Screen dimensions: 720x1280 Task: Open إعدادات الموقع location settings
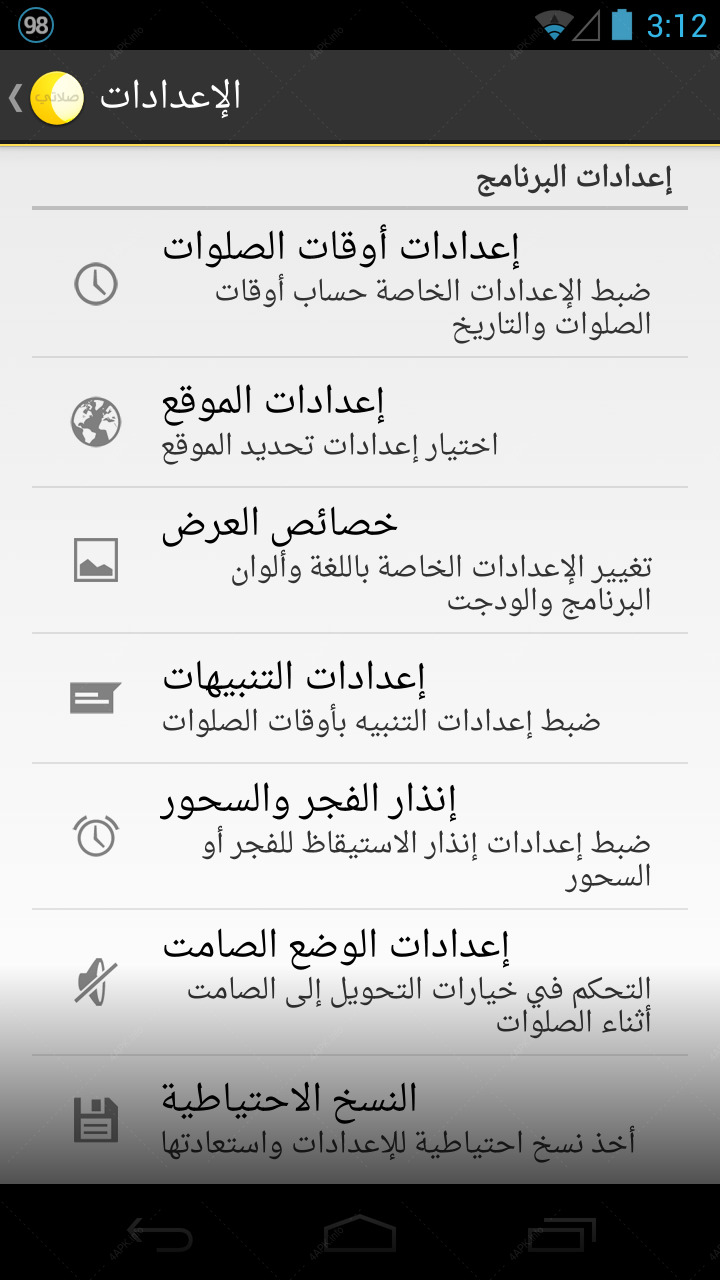(360, 423)
